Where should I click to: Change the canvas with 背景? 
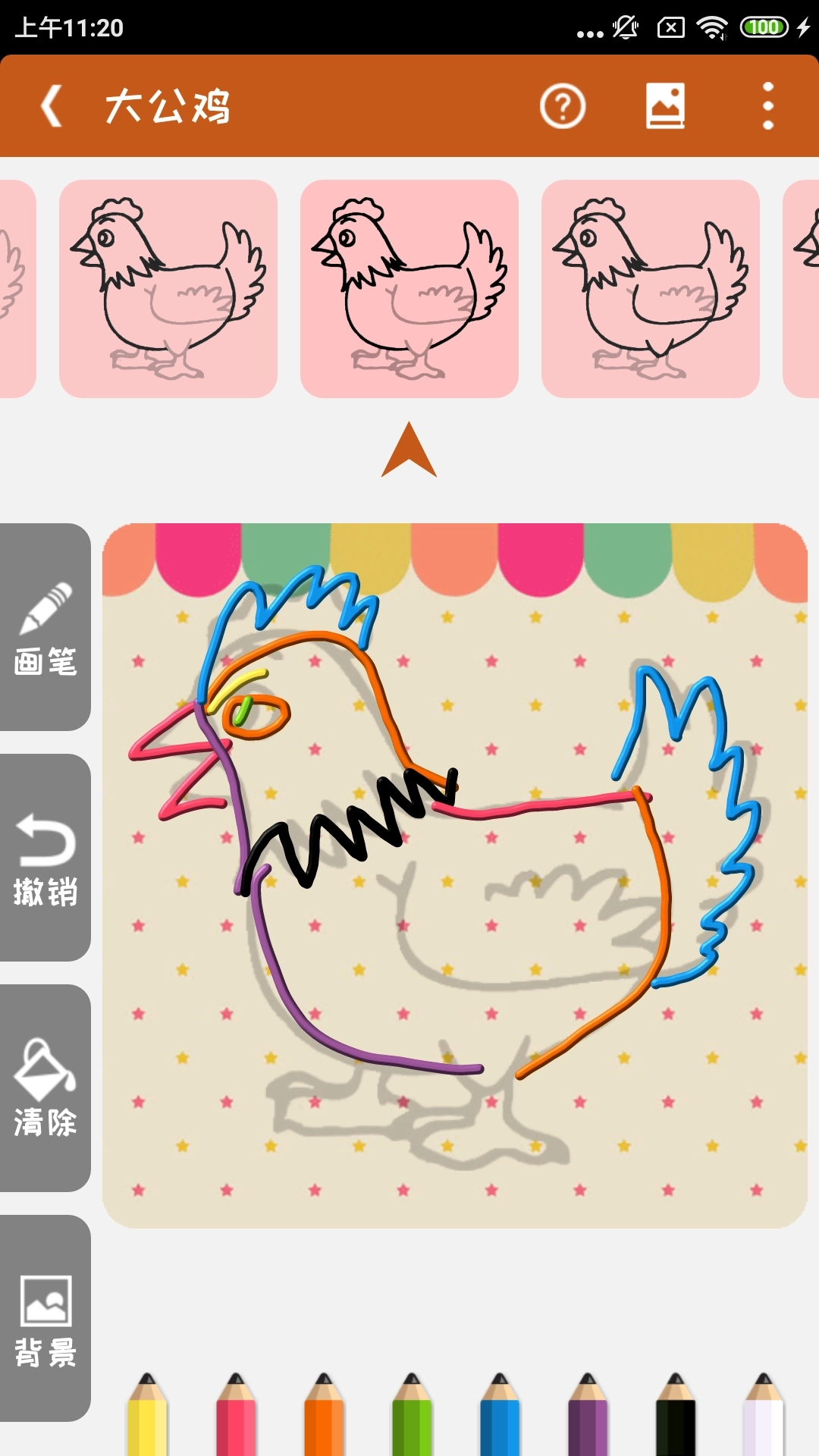(45, 1319)
